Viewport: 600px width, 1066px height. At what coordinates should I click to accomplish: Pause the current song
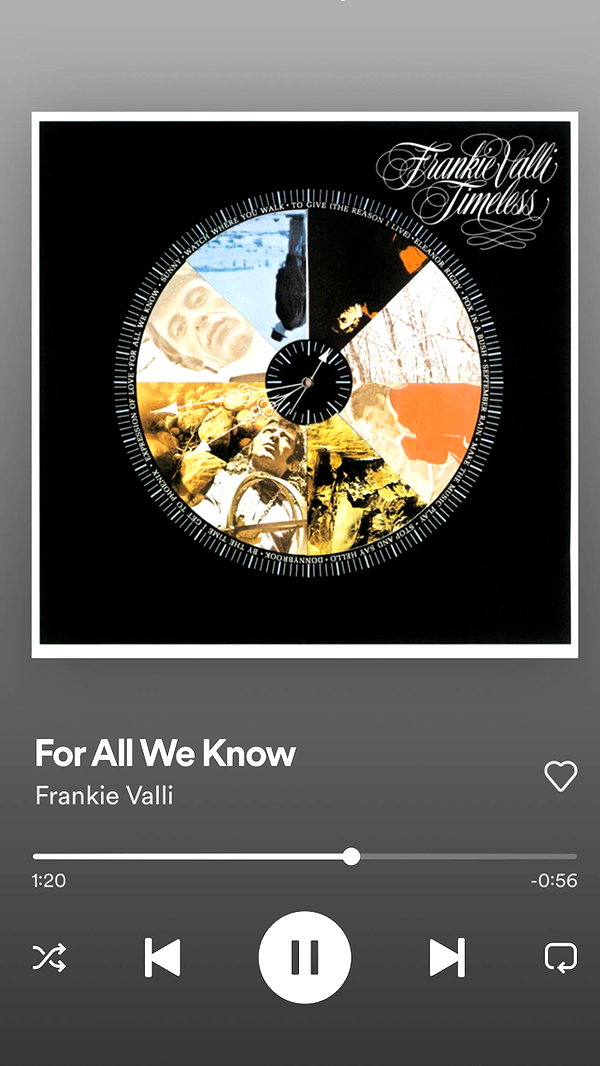click(x=305, y=957)
